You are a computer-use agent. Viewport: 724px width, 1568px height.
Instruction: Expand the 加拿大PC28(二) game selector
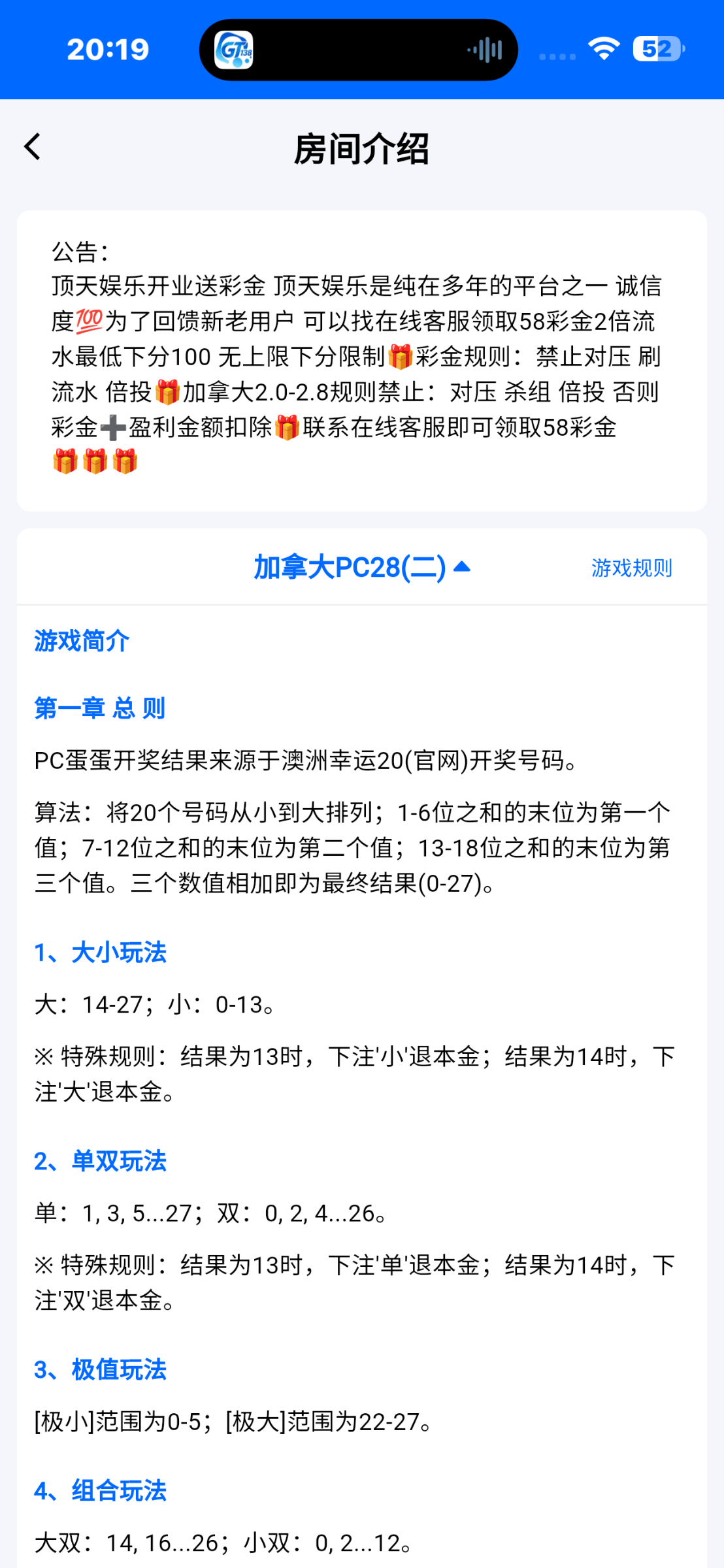[x=362, y=567]
